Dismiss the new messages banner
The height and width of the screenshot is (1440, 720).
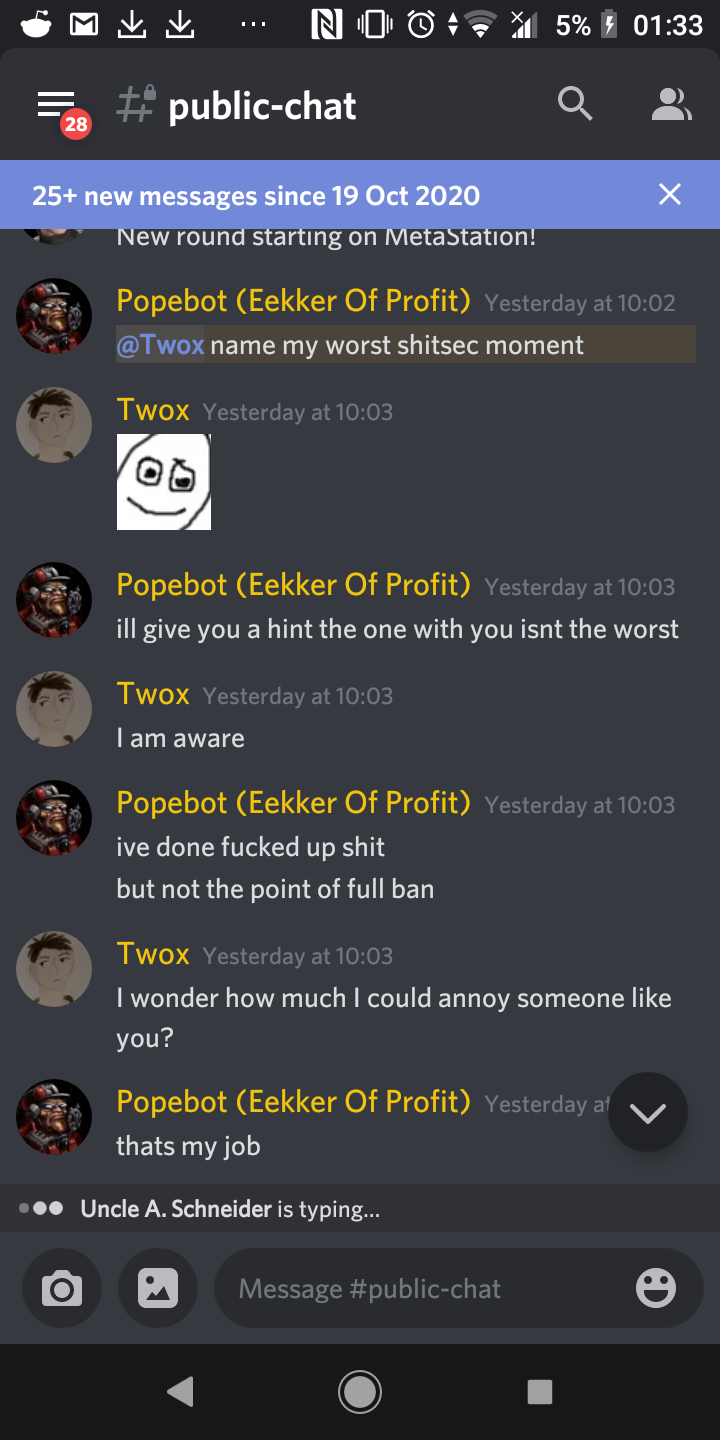click(670, 194)
